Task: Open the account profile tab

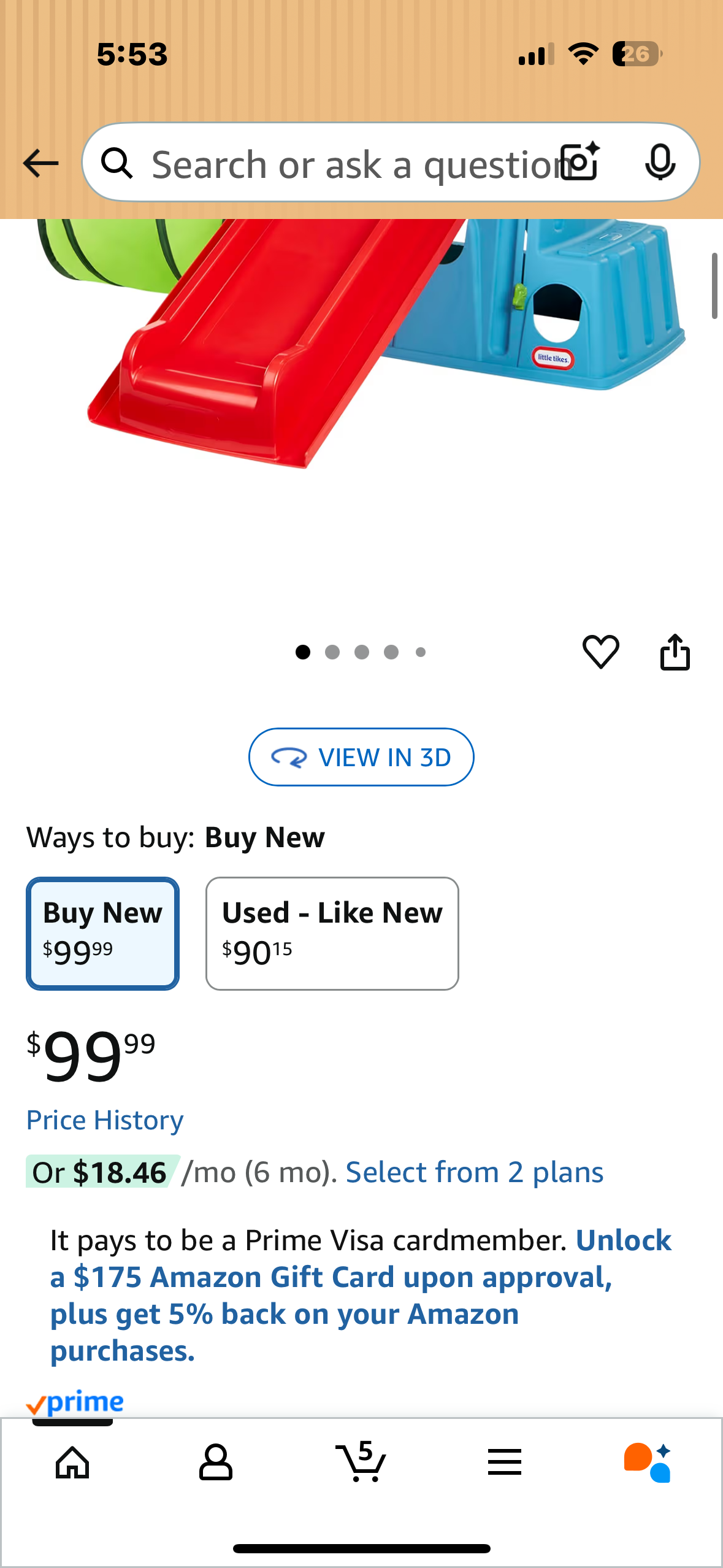Action: point(216,1462)
